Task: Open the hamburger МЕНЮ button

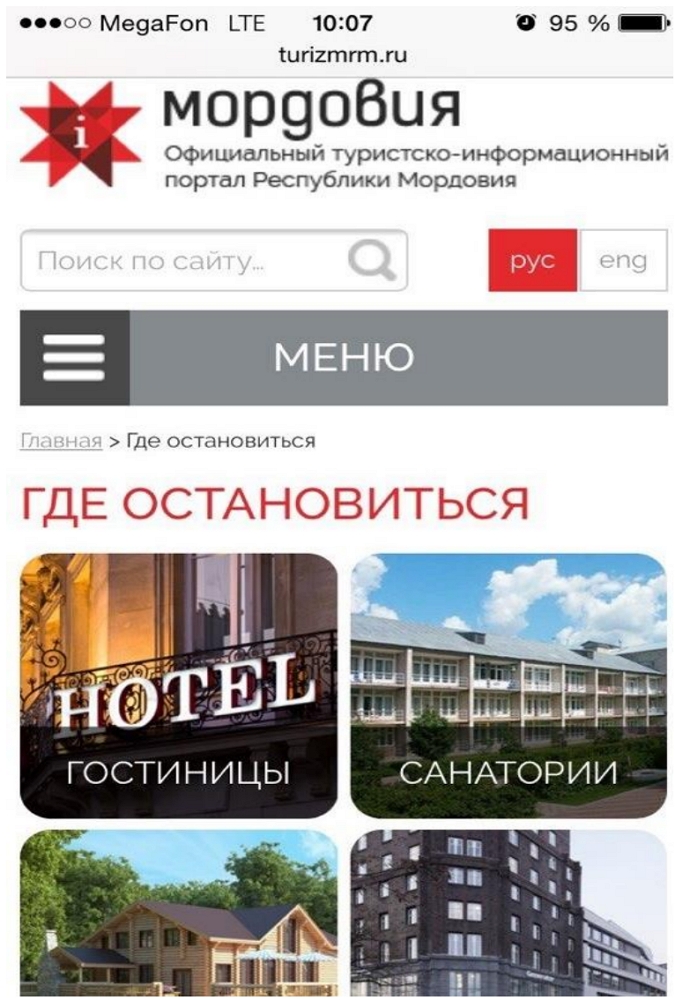Action: click(x=75, y=357)
